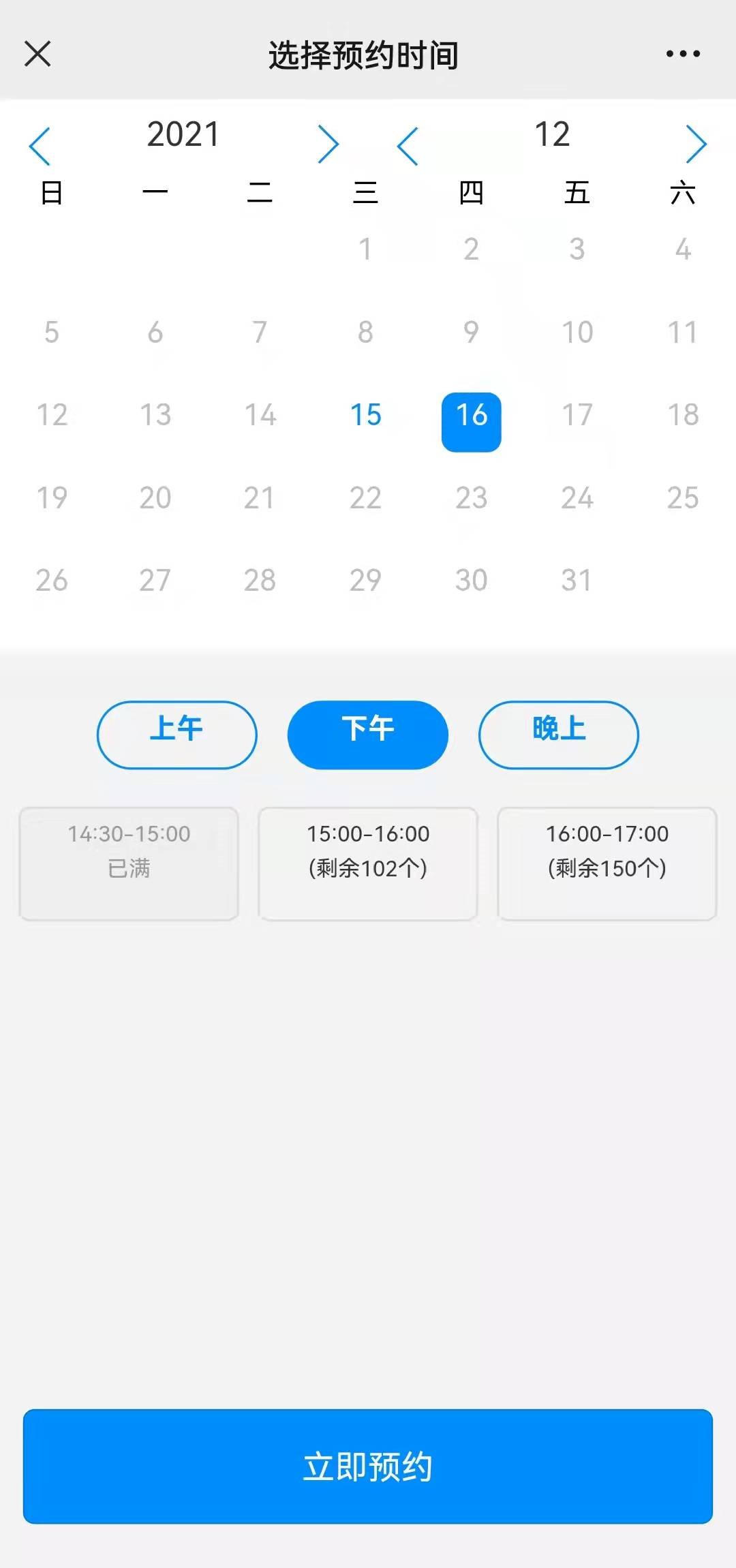Go back to the previous month
This screenshot has height=1568, width=736.
point(408,145)
